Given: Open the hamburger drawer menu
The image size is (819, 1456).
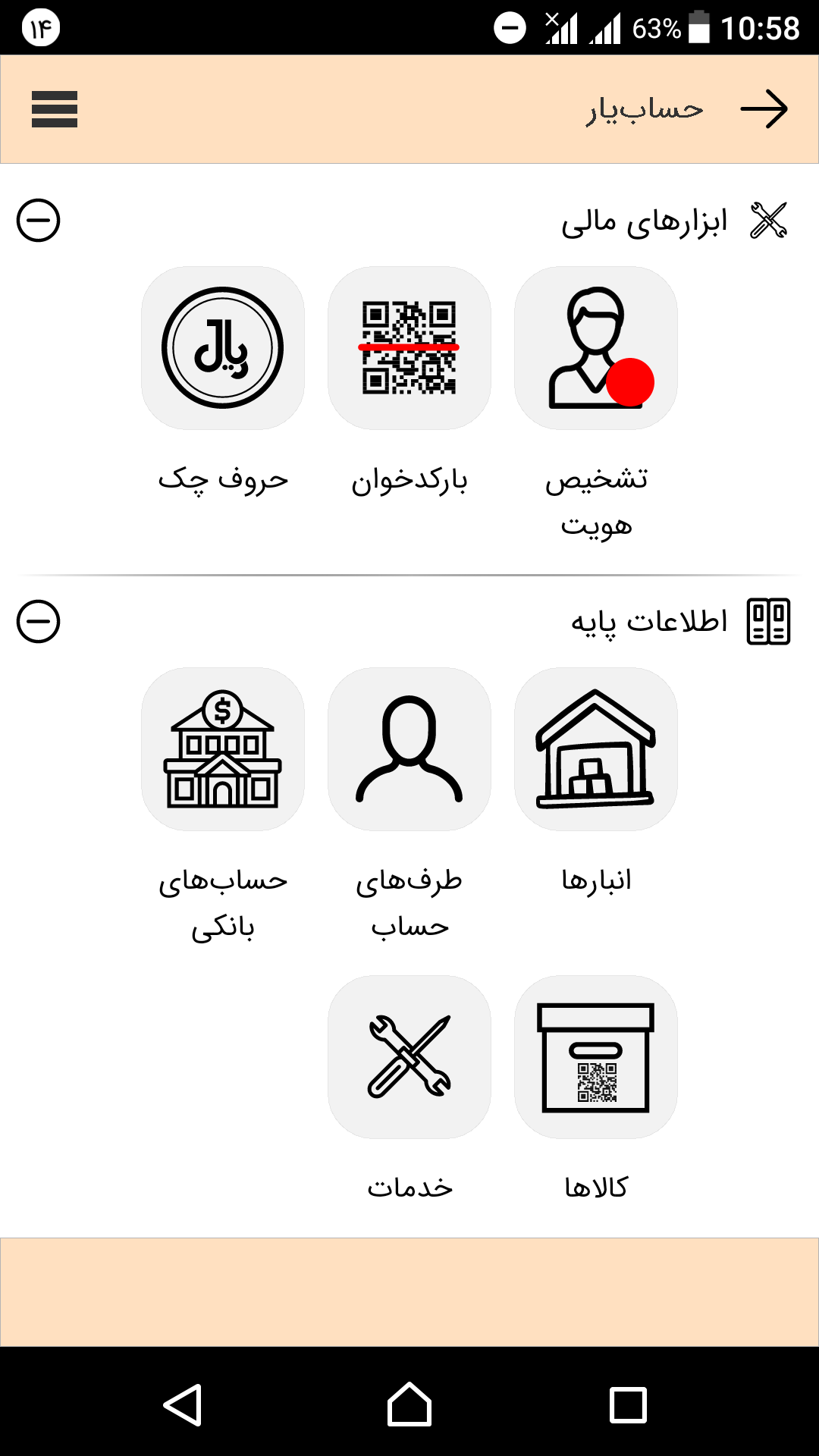Looking at the screenshot, I should (x=55, y=109).
